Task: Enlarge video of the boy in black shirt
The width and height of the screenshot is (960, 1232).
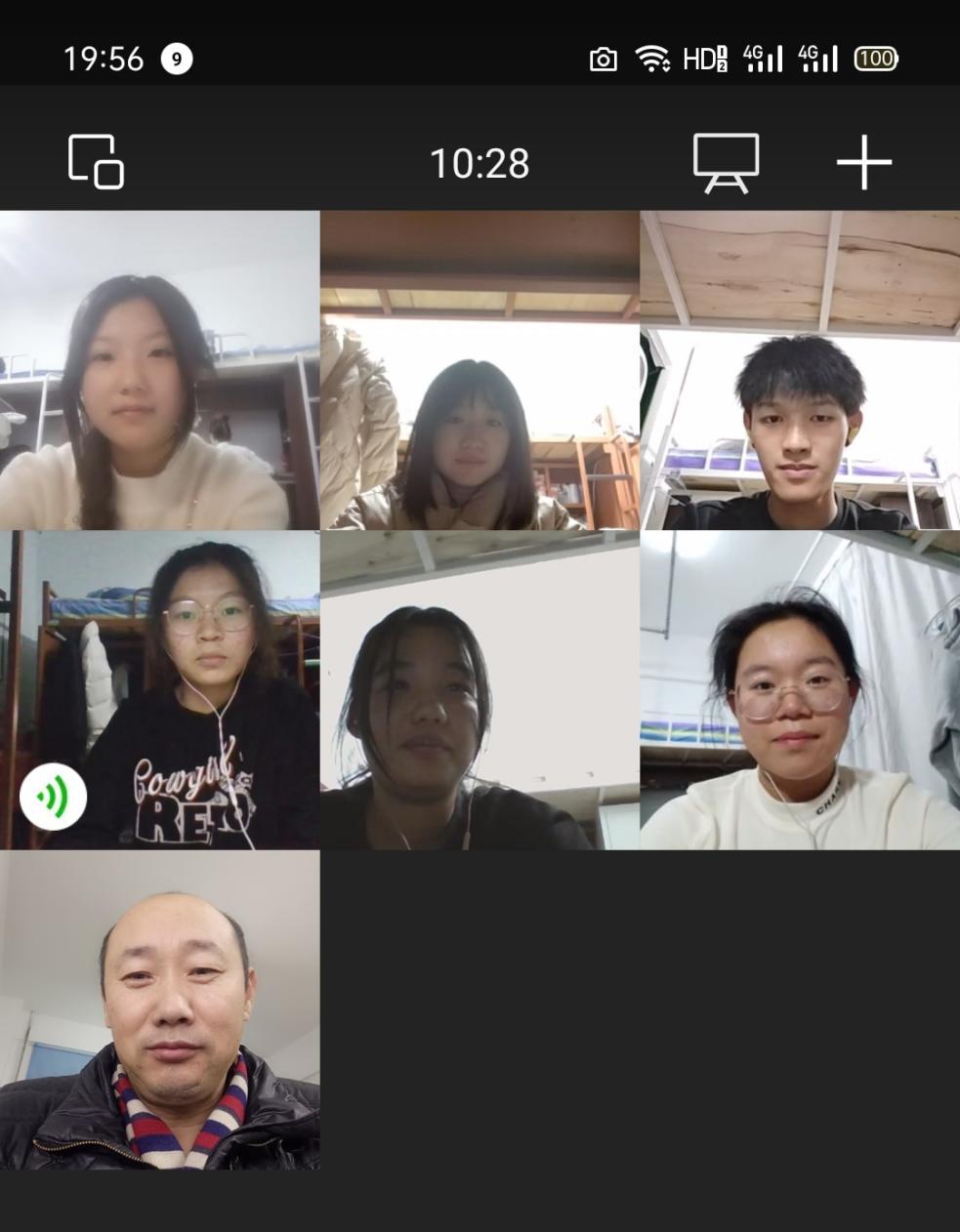Action: [x=800, y=371]
